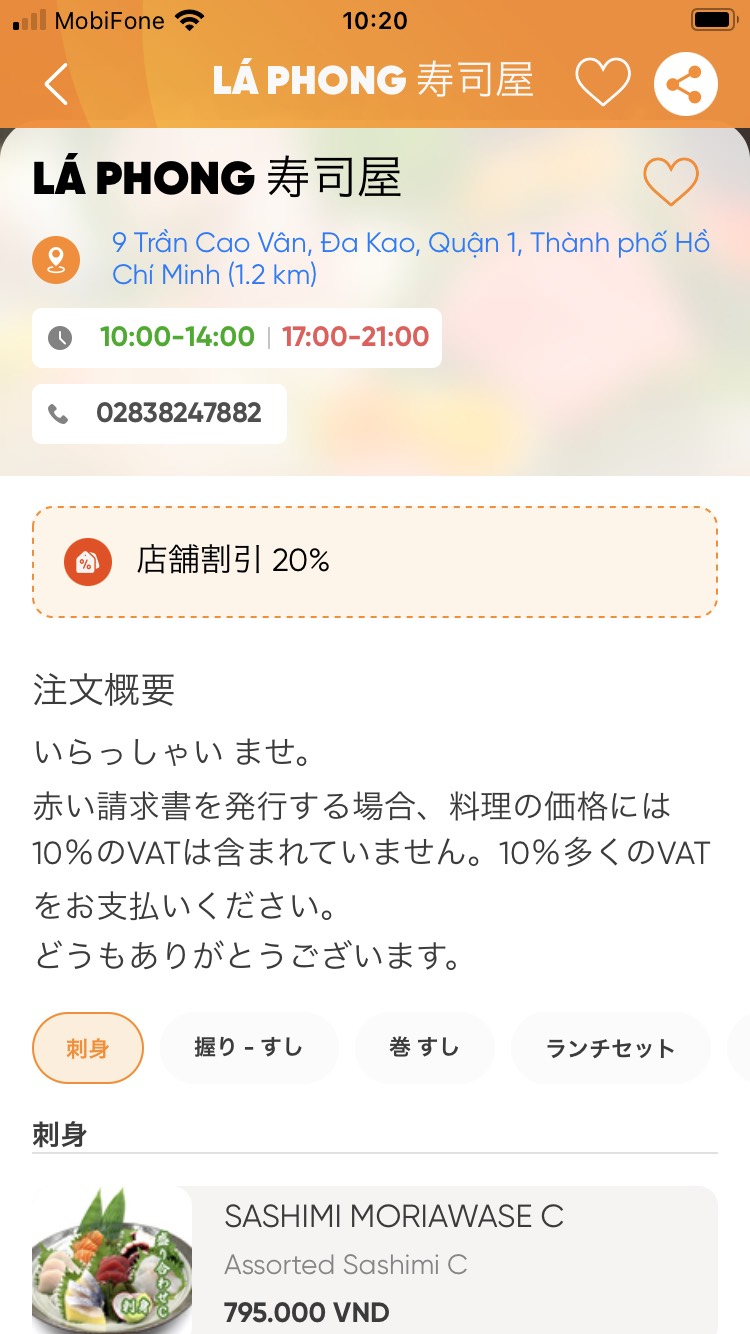Call the phone number 02838247882
The height and width of the screenshot is (1334, 750).
(159, 414)
